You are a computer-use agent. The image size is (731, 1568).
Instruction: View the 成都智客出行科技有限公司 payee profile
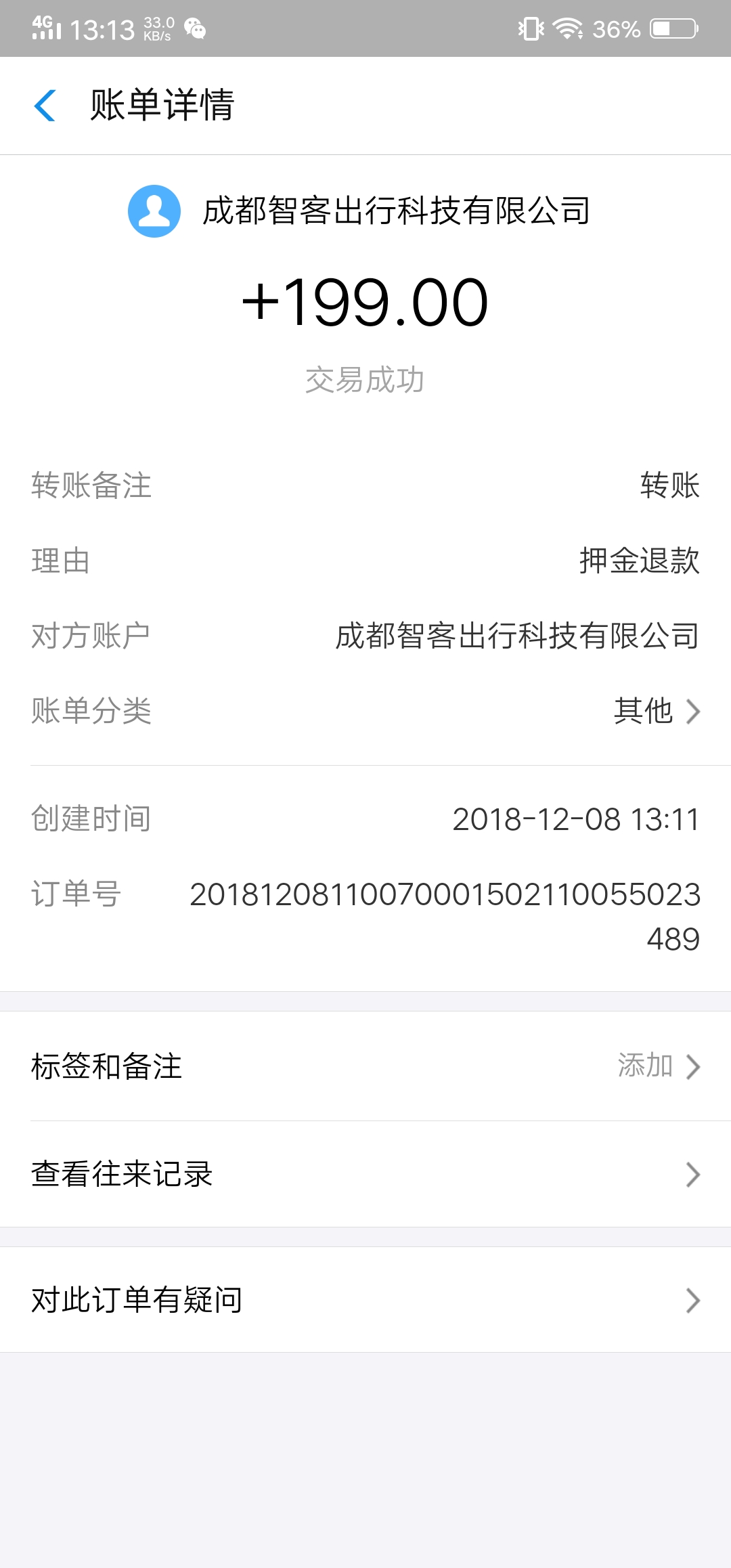point(359,211)
